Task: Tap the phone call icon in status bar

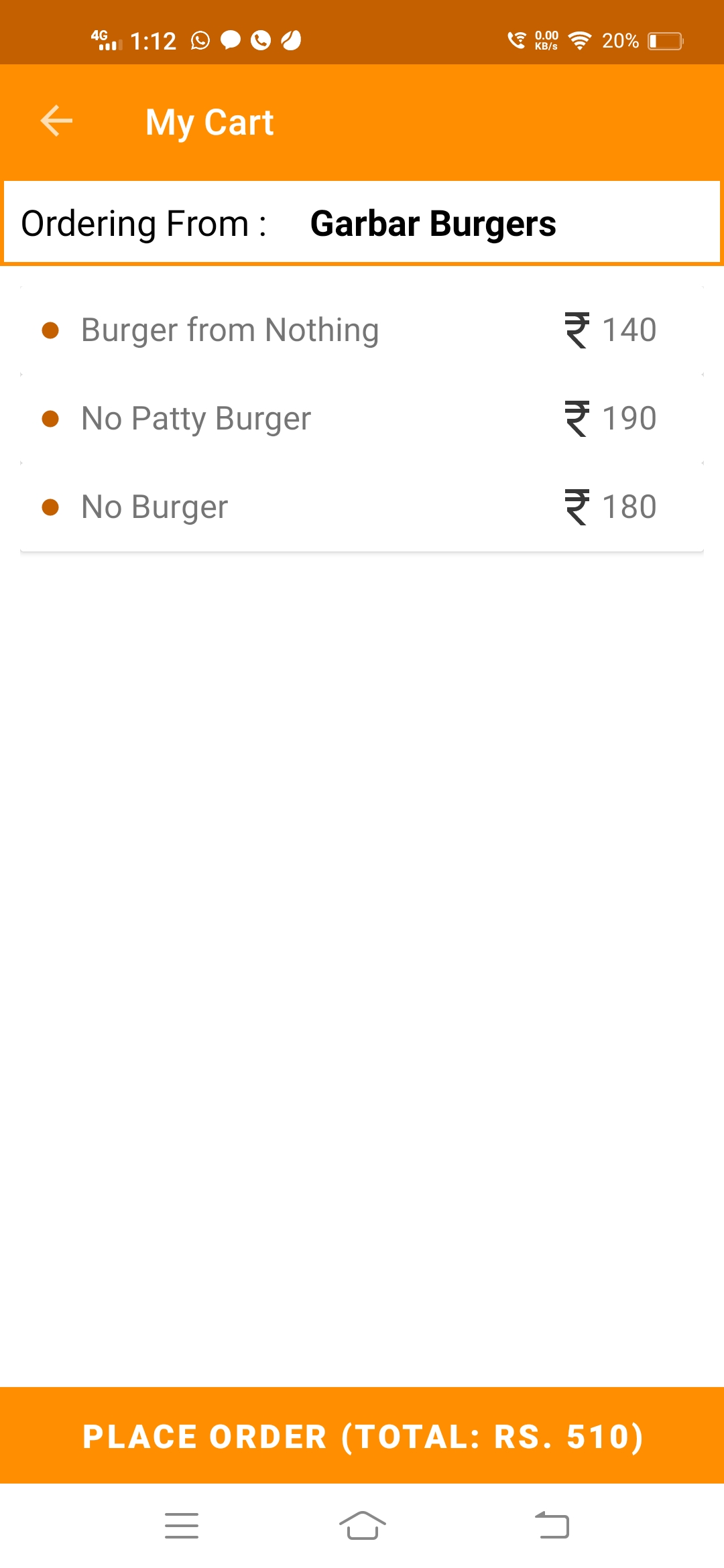Action: pos(261,40)
